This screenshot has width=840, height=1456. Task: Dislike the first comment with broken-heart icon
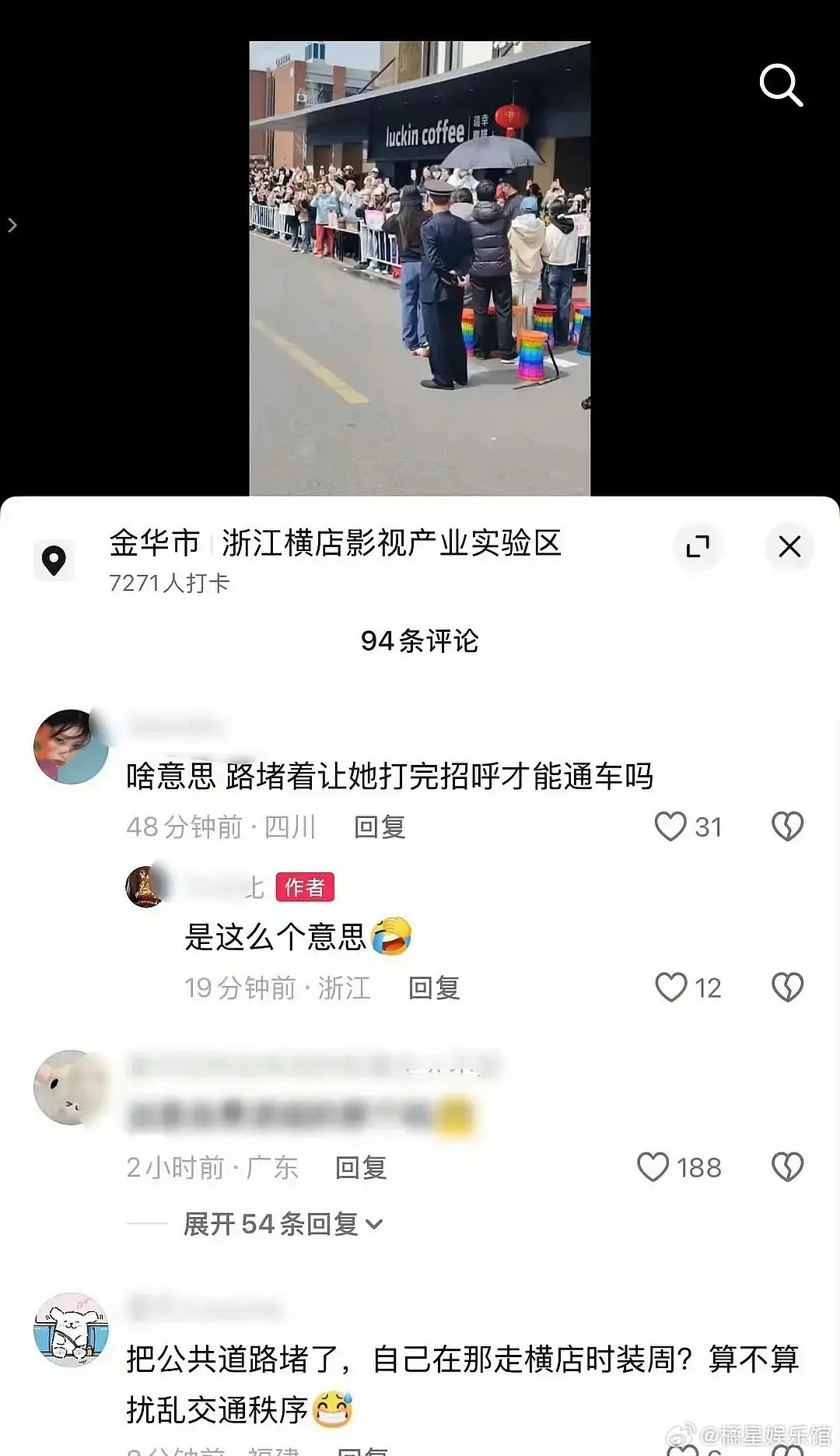tap(786, 827)
